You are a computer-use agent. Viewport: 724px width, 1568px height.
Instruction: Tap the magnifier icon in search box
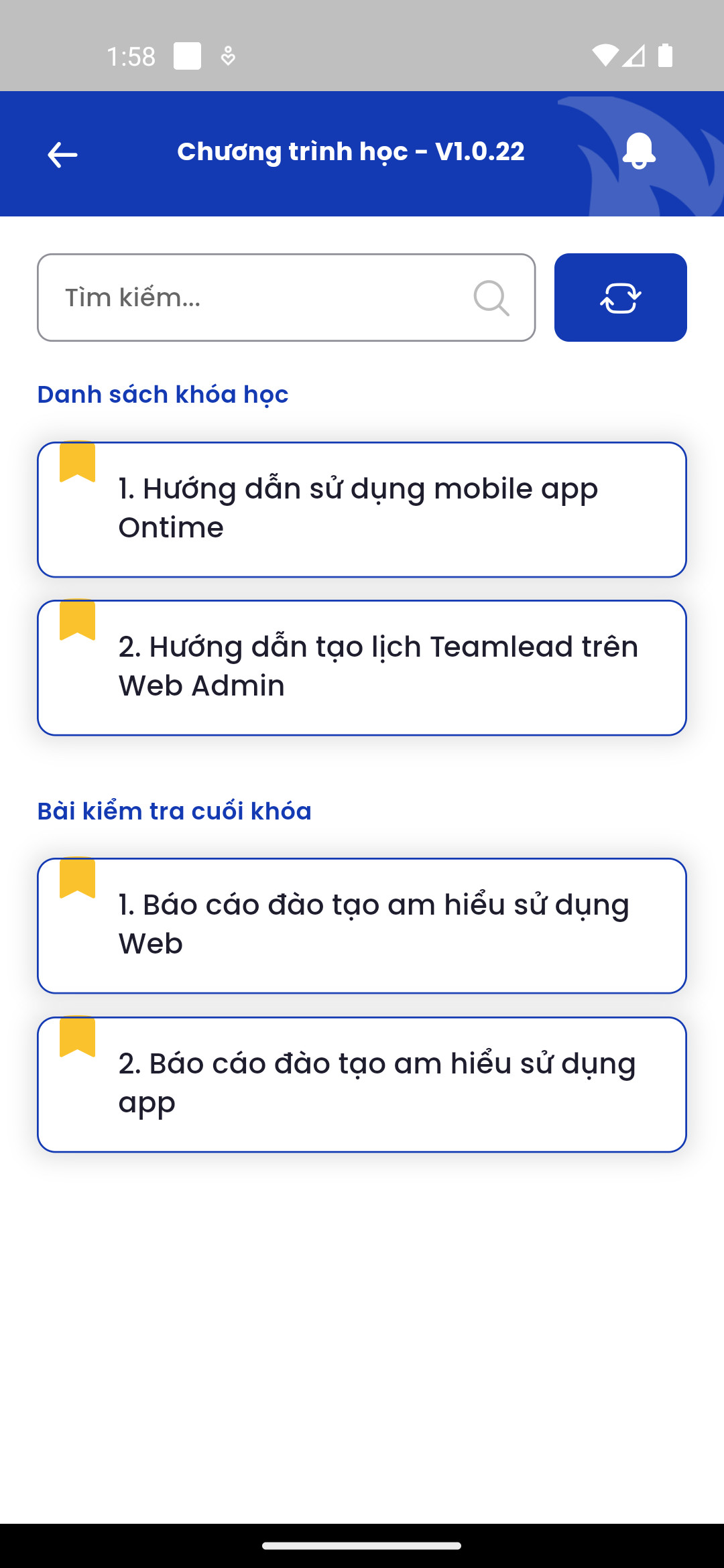tap(491, 298)
